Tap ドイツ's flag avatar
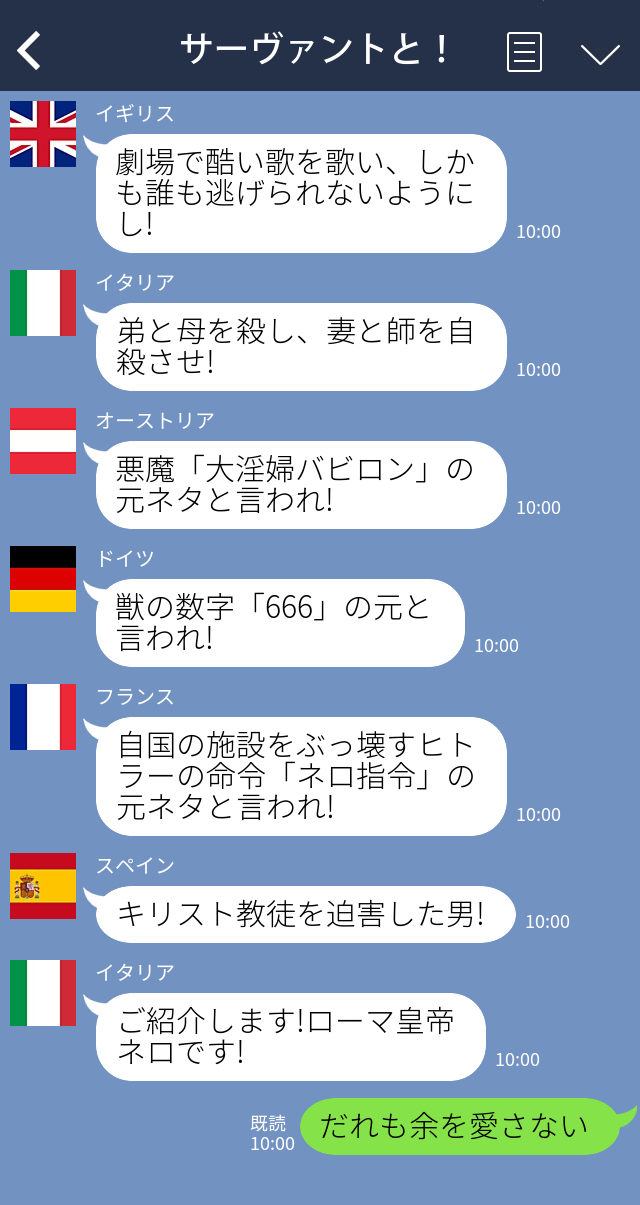This screenshot has width=640, height=1205. [43, 579]
